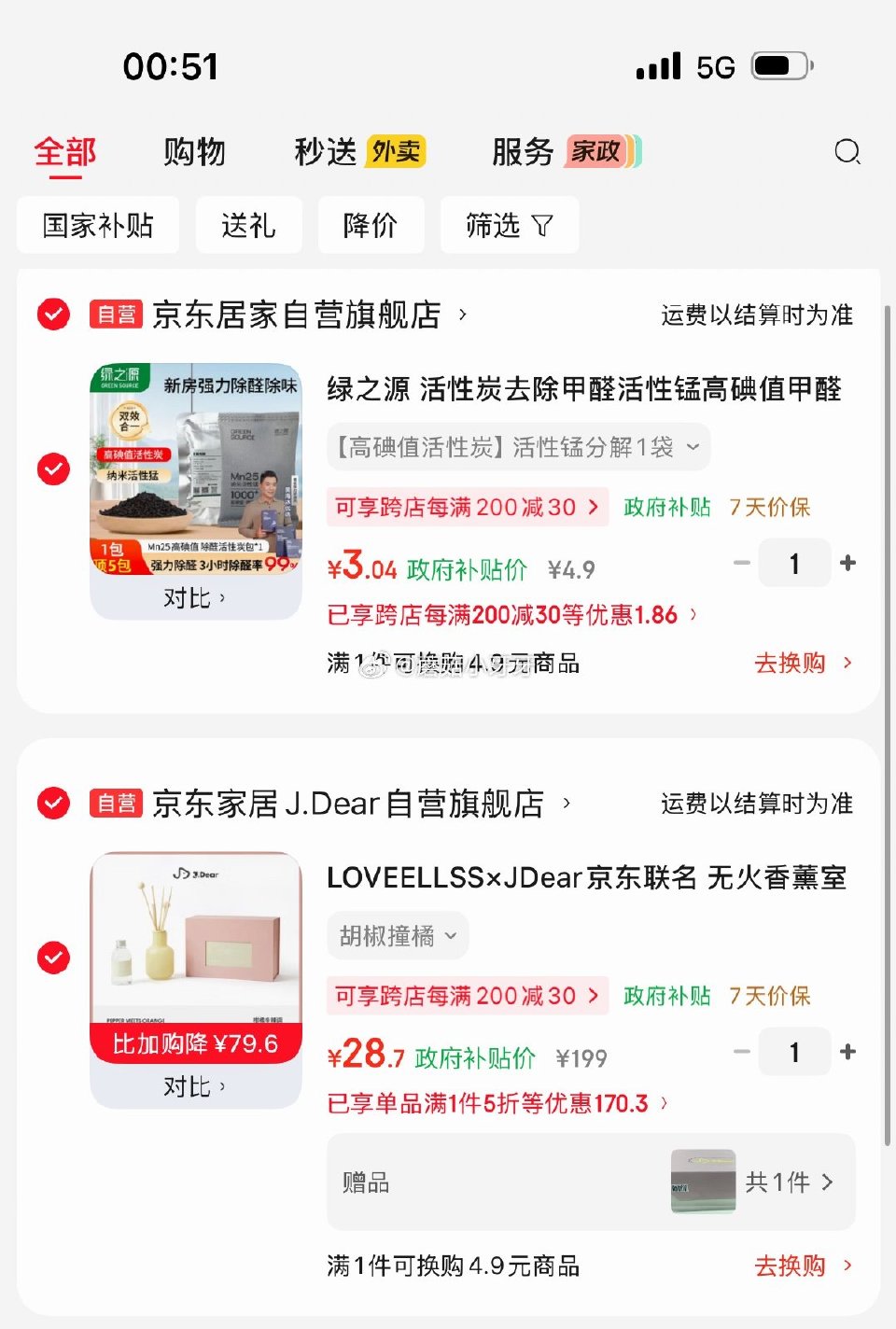Open the search icon at top right
Image resolution: width=896 pixels, height=1329 pixels.
click(x=847, y=152)
